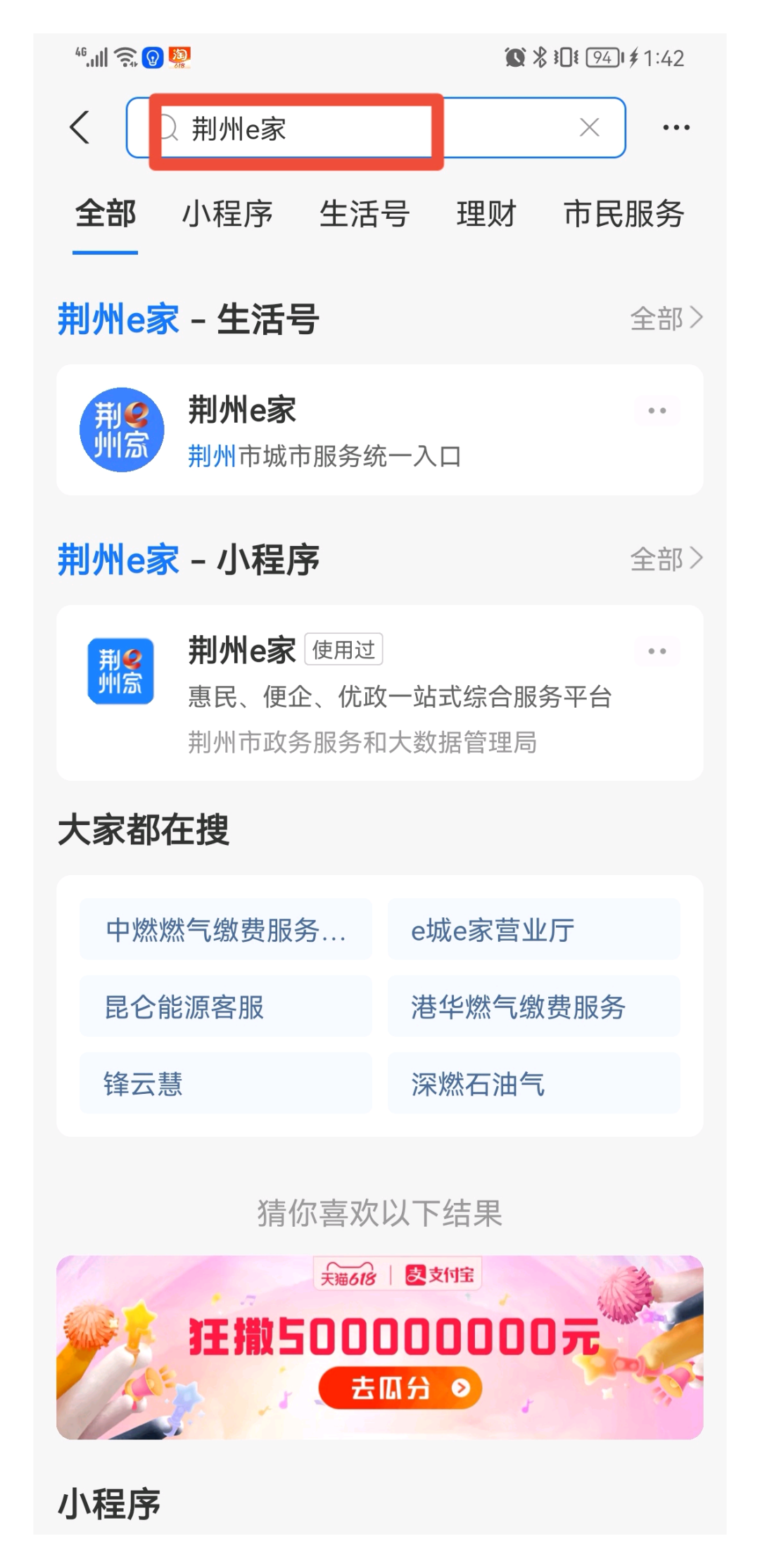The image size is (760, 1568).
Task: Go back from the search results
Action: pyautogui.click(x=80, y=127)
